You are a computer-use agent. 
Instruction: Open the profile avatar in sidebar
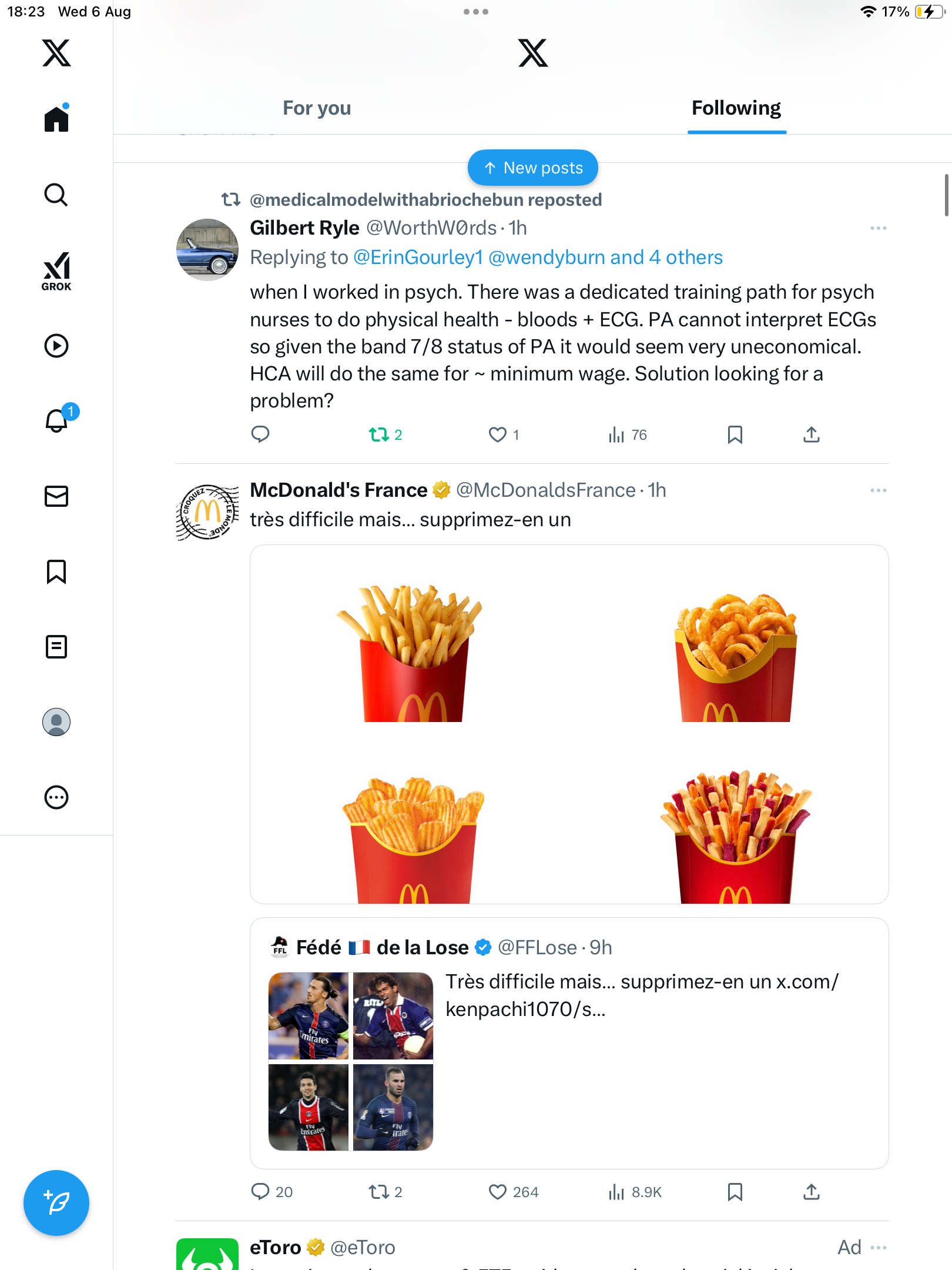(56, 722)
